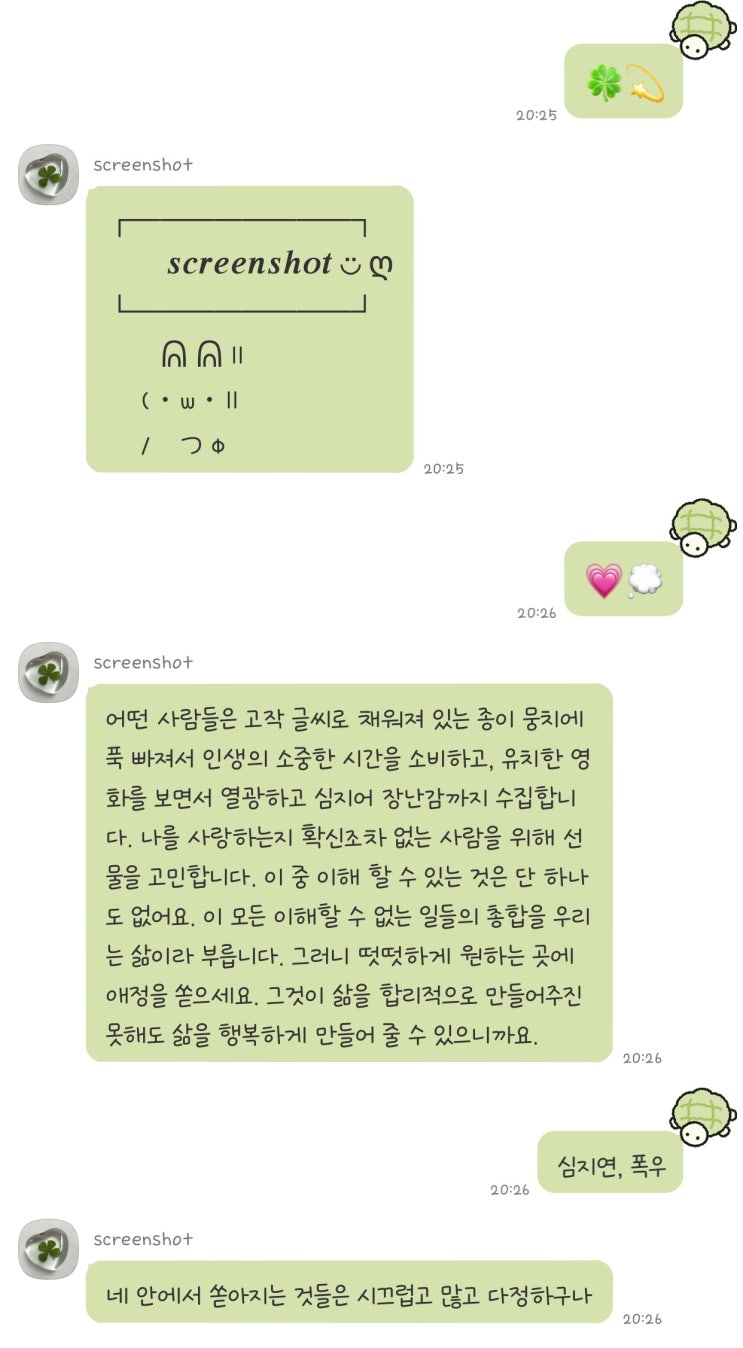743x1348 pixels.
Task: Tap screenshot's avatar above the last message
Action: tap(48, 1249)
